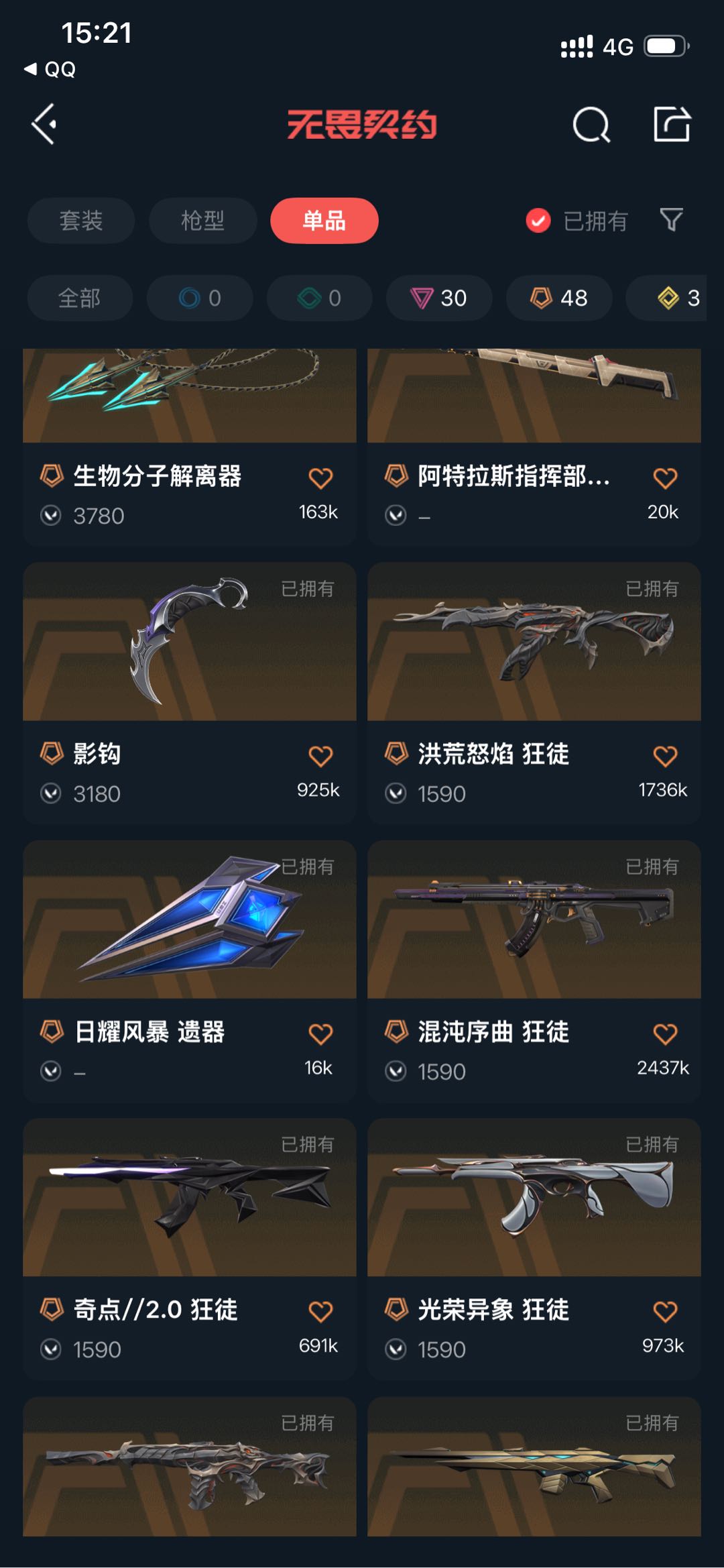Switch to the 枪型 tab
Screen dimensions: 724x1568
(x=202, y=221)
